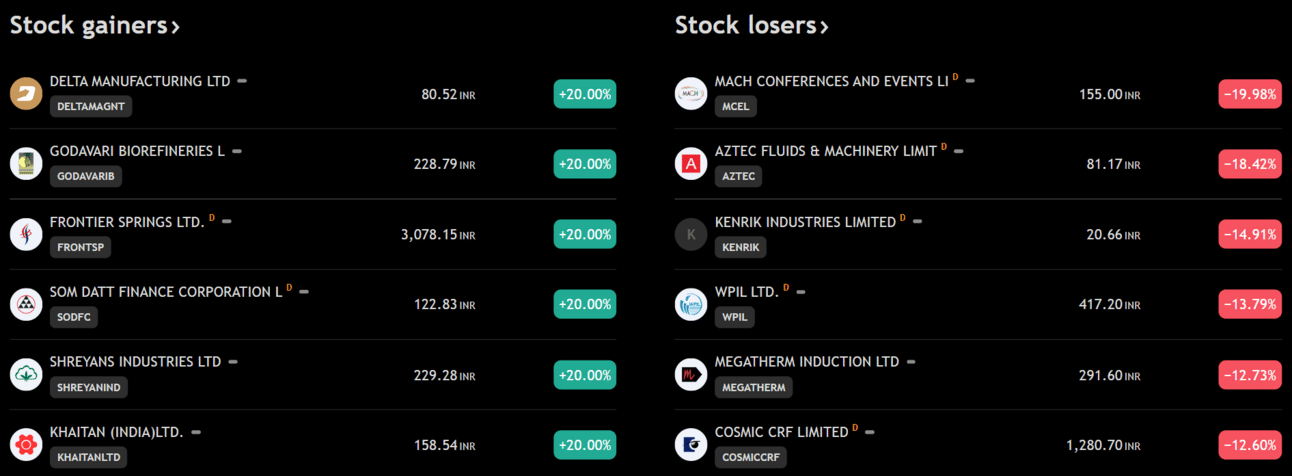View Godavari Biorefineries stock details
Viewport: 1292px width, 476px height.
coord(137,151)
